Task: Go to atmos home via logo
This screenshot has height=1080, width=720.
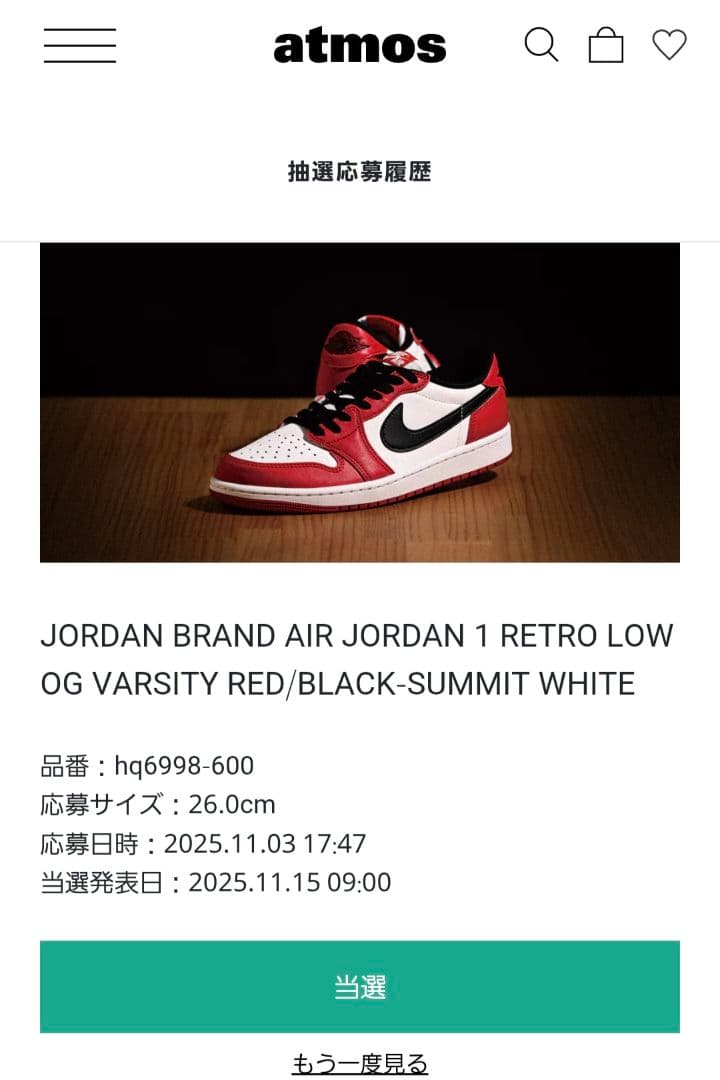Action: [x=359, y=46]
